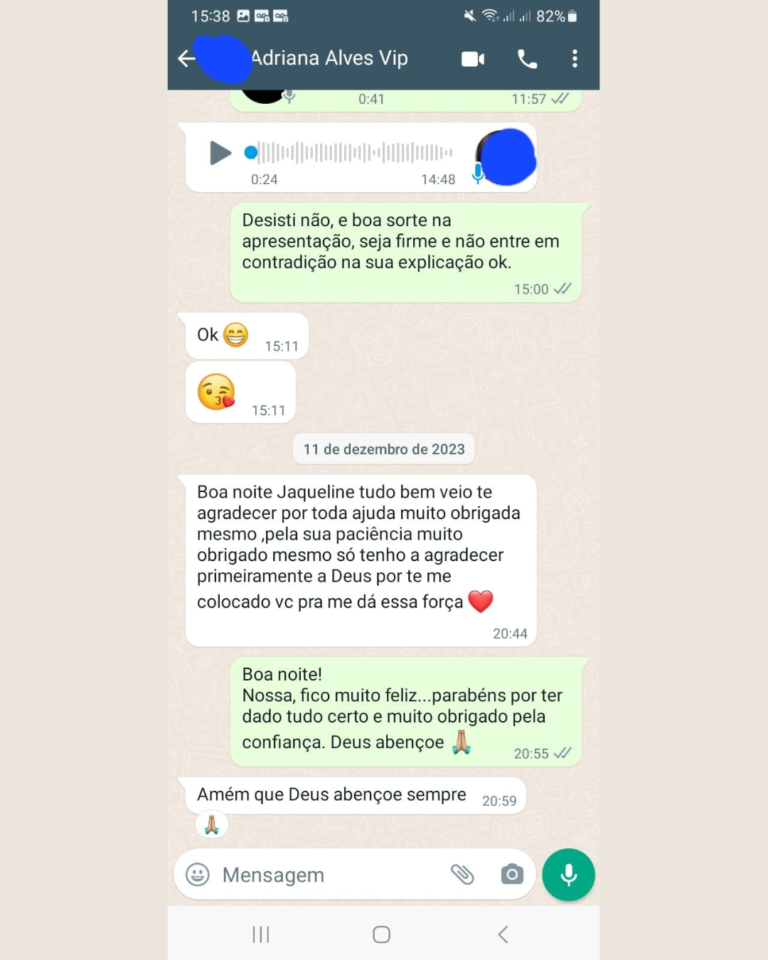The image size is (768, 960).
Task: Play the 0:24 voice message
Action: point(220,153)
